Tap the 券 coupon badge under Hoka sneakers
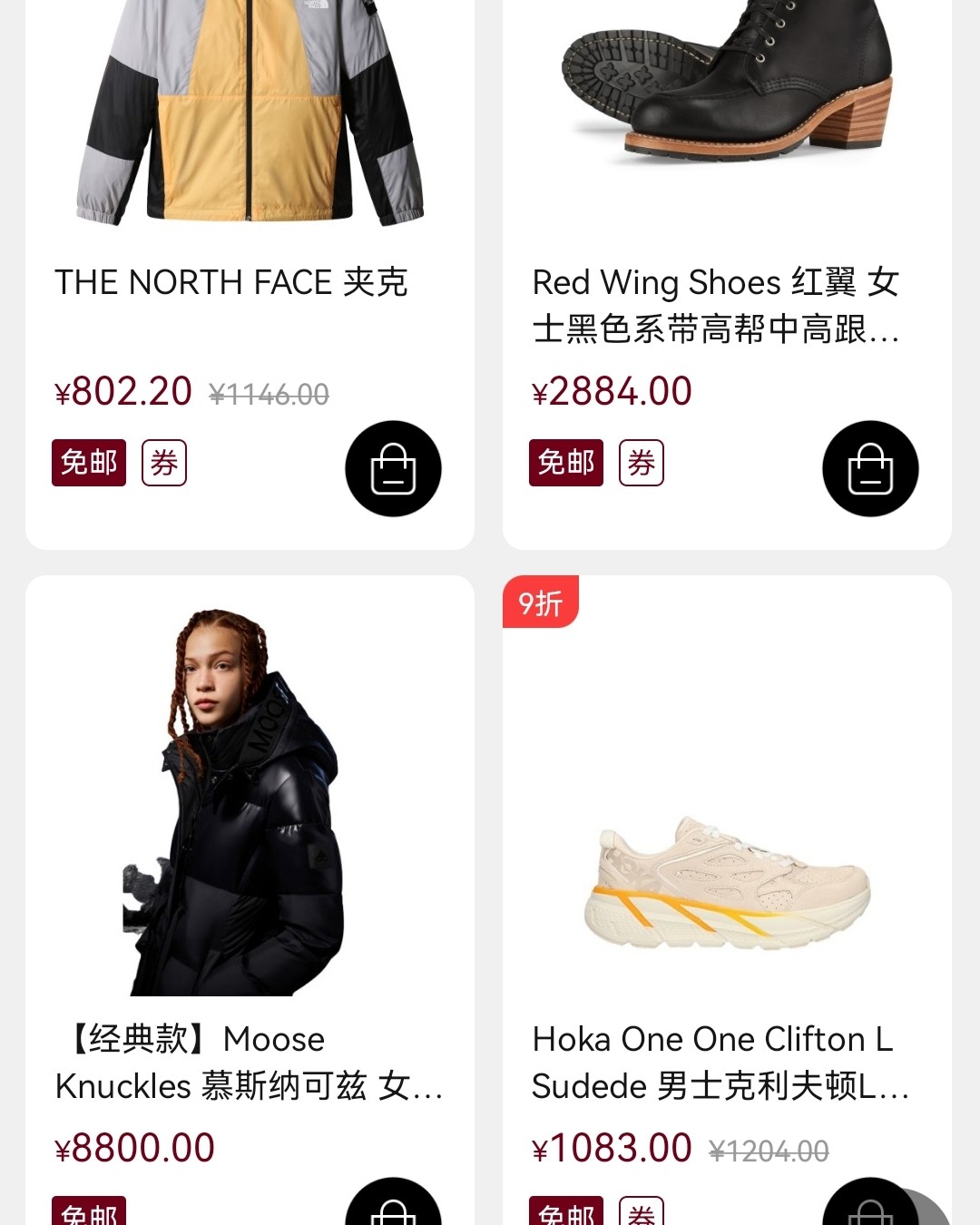Viewport: 980px width, 1225px height. 642,1214
